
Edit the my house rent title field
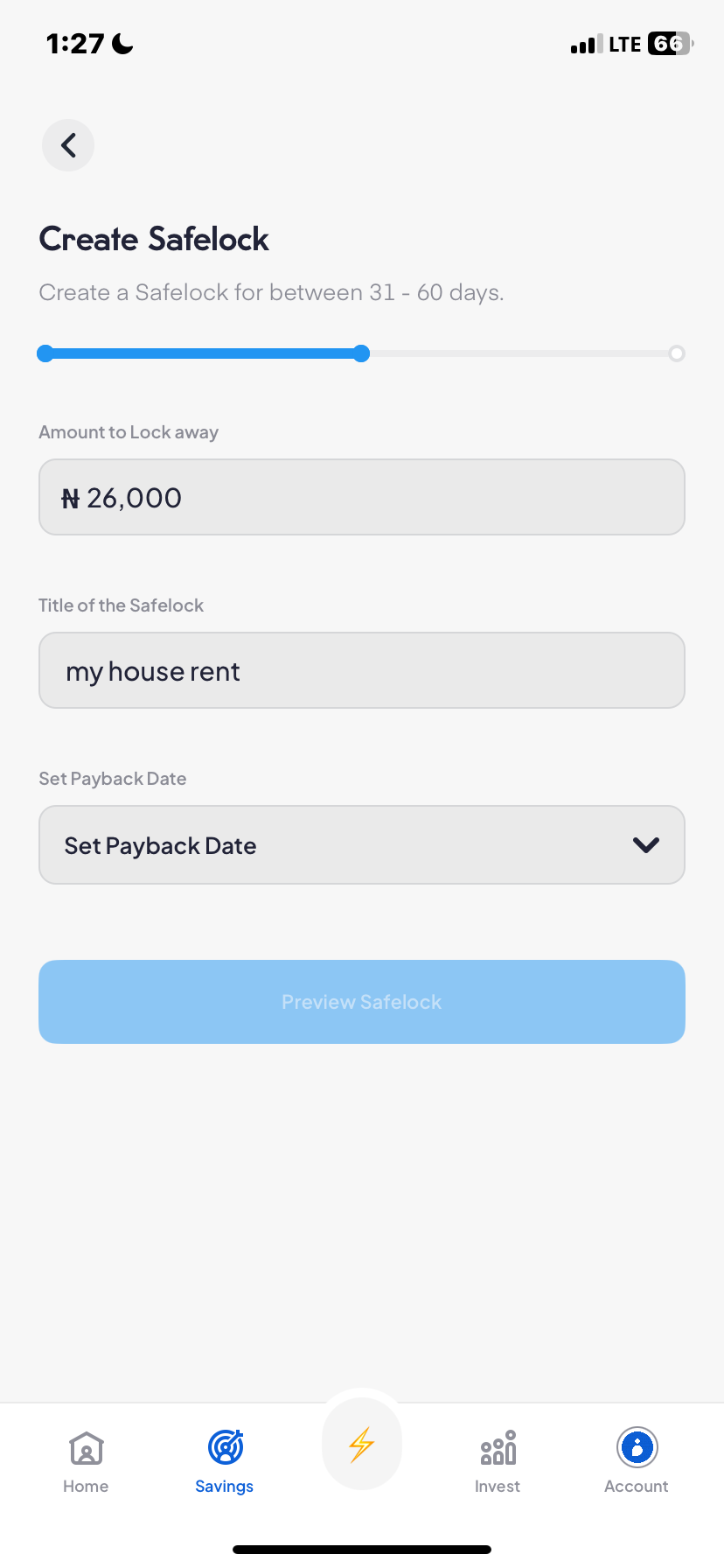click(x=361, y=670)
